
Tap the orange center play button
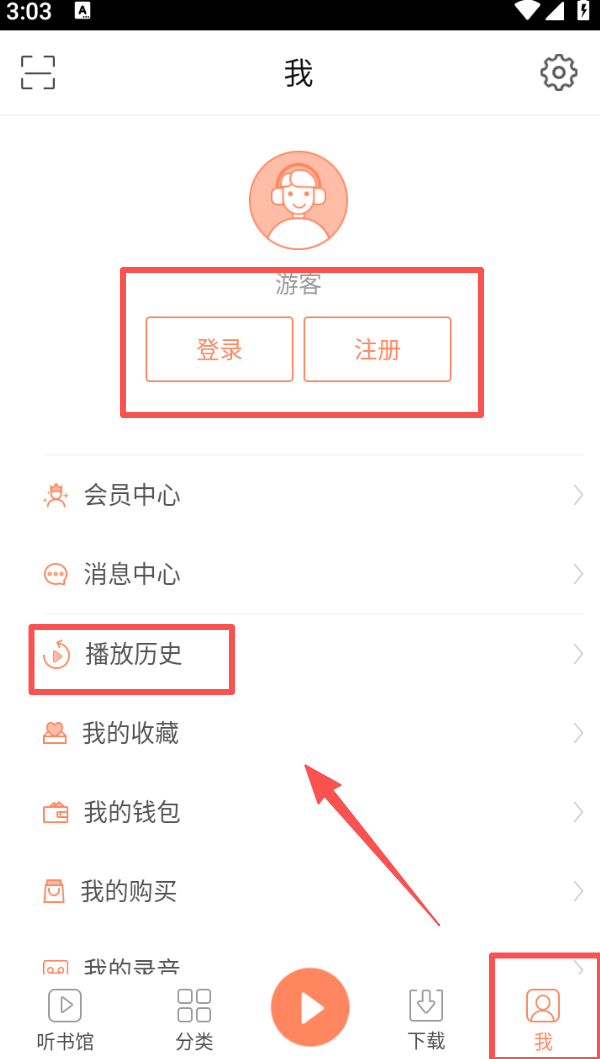310,1008
